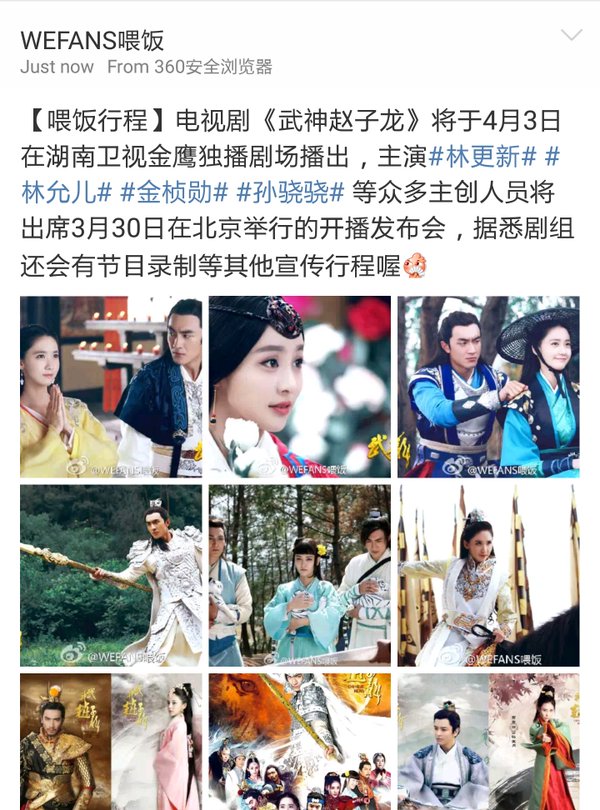The height and width of the screenshot is (810, 600).
Task: View the photo of praying woman in yellow
Action: click(x=110, y=386)
